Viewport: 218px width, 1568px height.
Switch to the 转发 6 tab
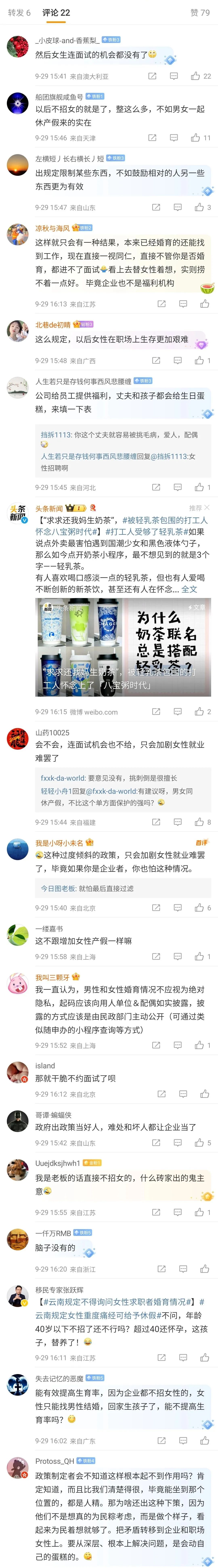click(19, 12)
